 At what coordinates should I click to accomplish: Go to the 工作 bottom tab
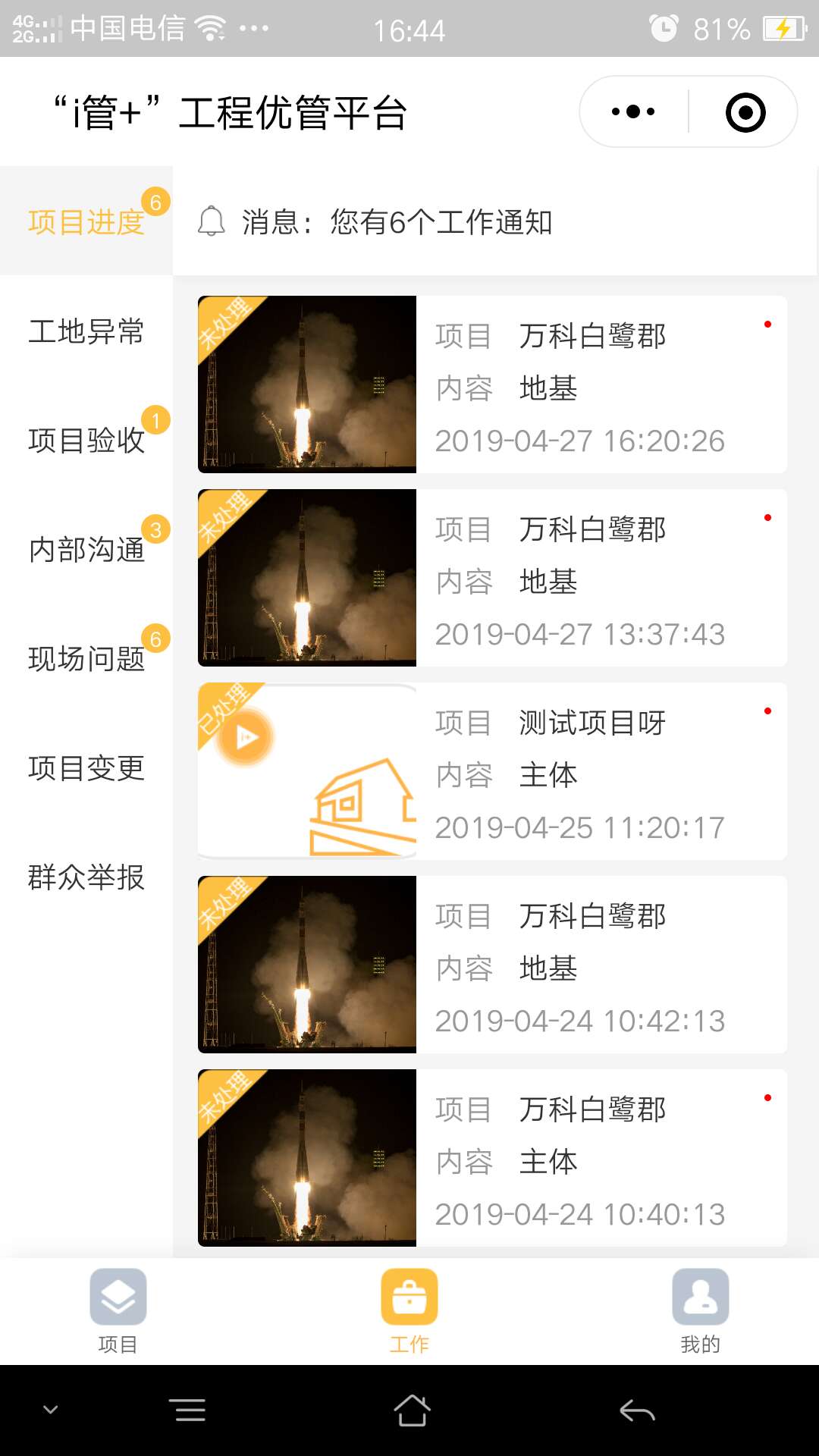point(409,1310)
